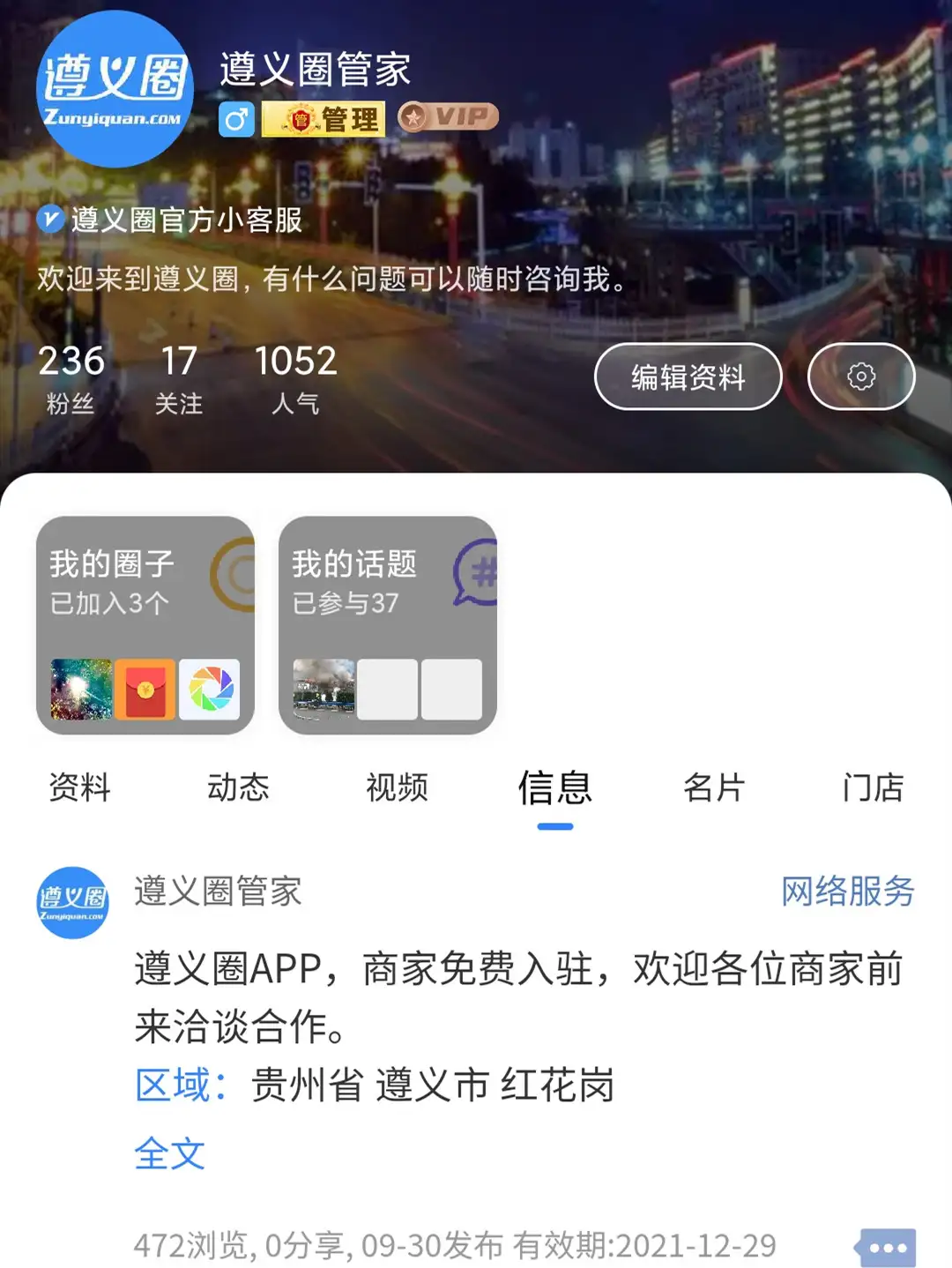Open the 网络服务 link
Image resolution: width=952 pixels, height=1268 pixels.
pyautogui.click(x=848, y=892)
